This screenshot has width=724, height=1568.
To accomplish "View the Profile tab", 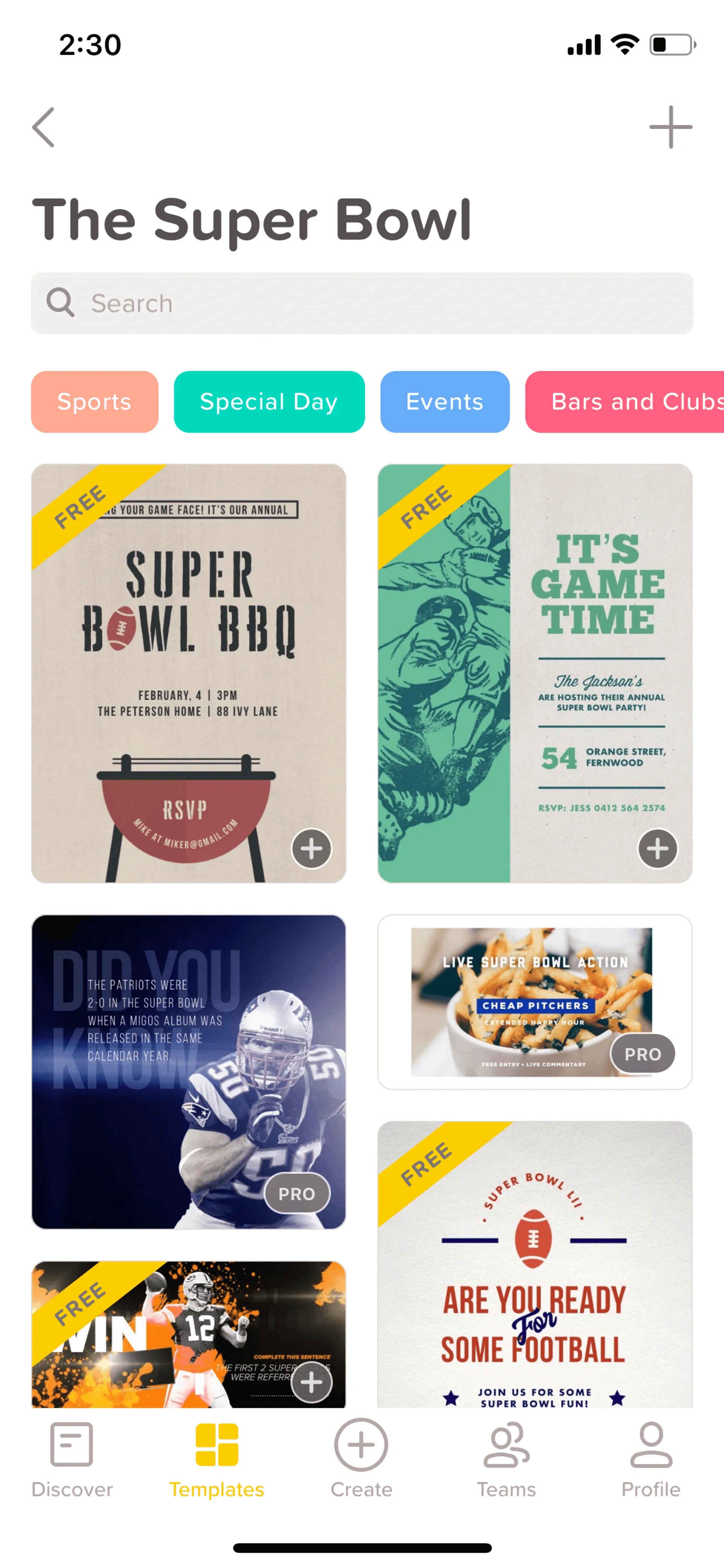I will [x=651, y=1459].
